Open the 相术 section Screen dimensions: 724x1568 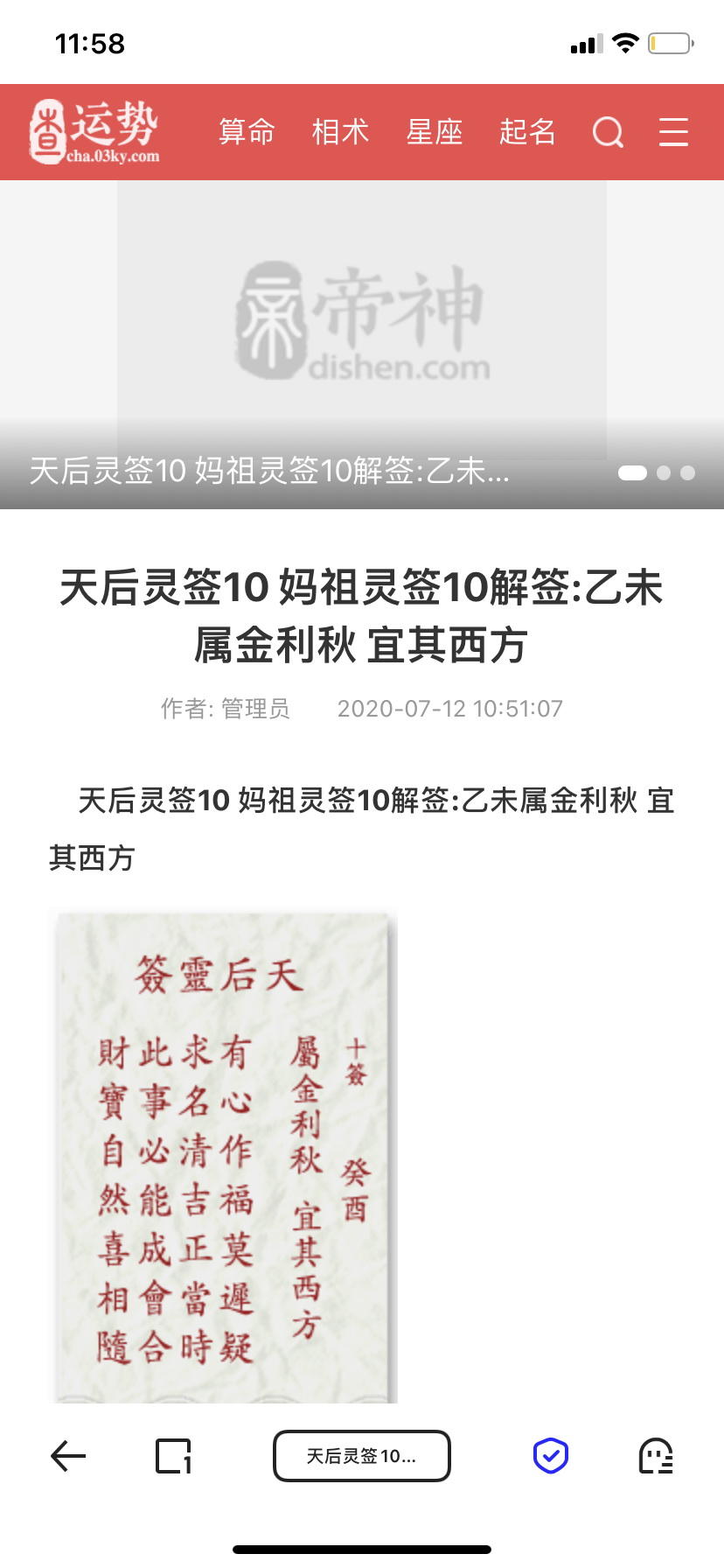pos(340,132)
